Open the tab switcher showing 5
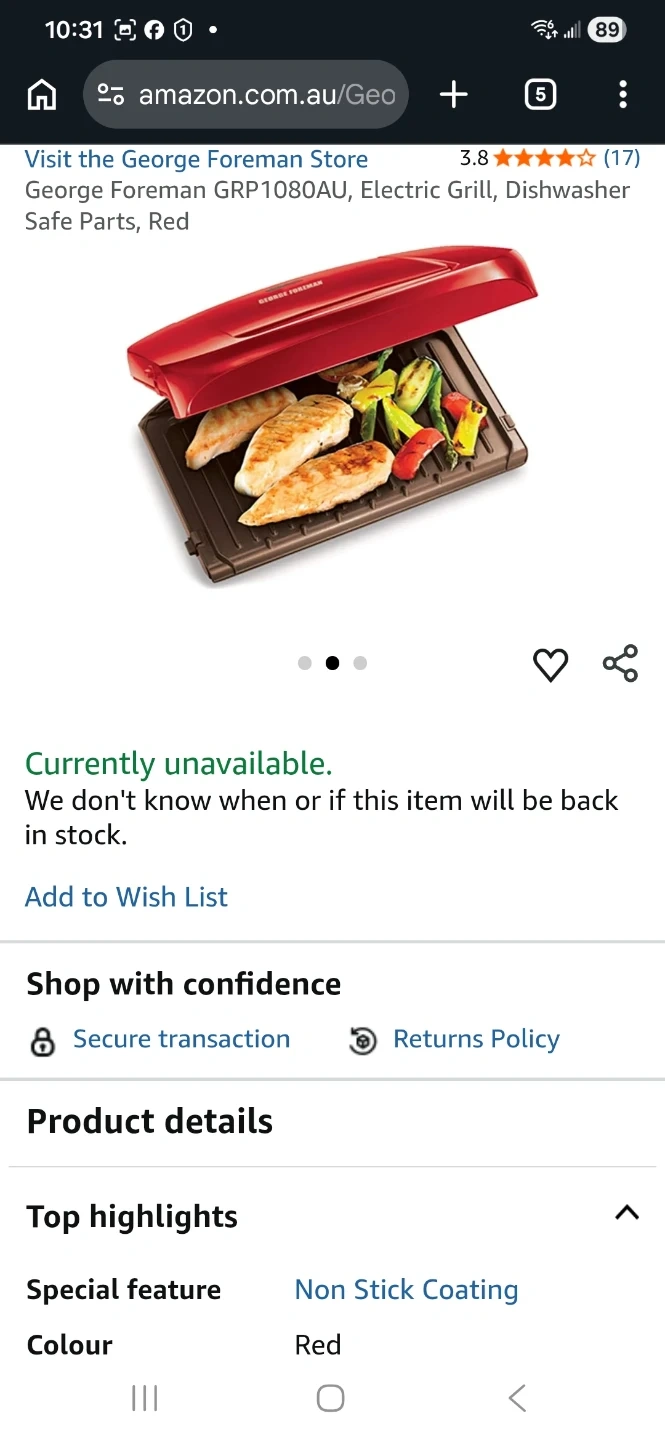The height and width of the screenshot is (1440, 665). coord(540,95)
